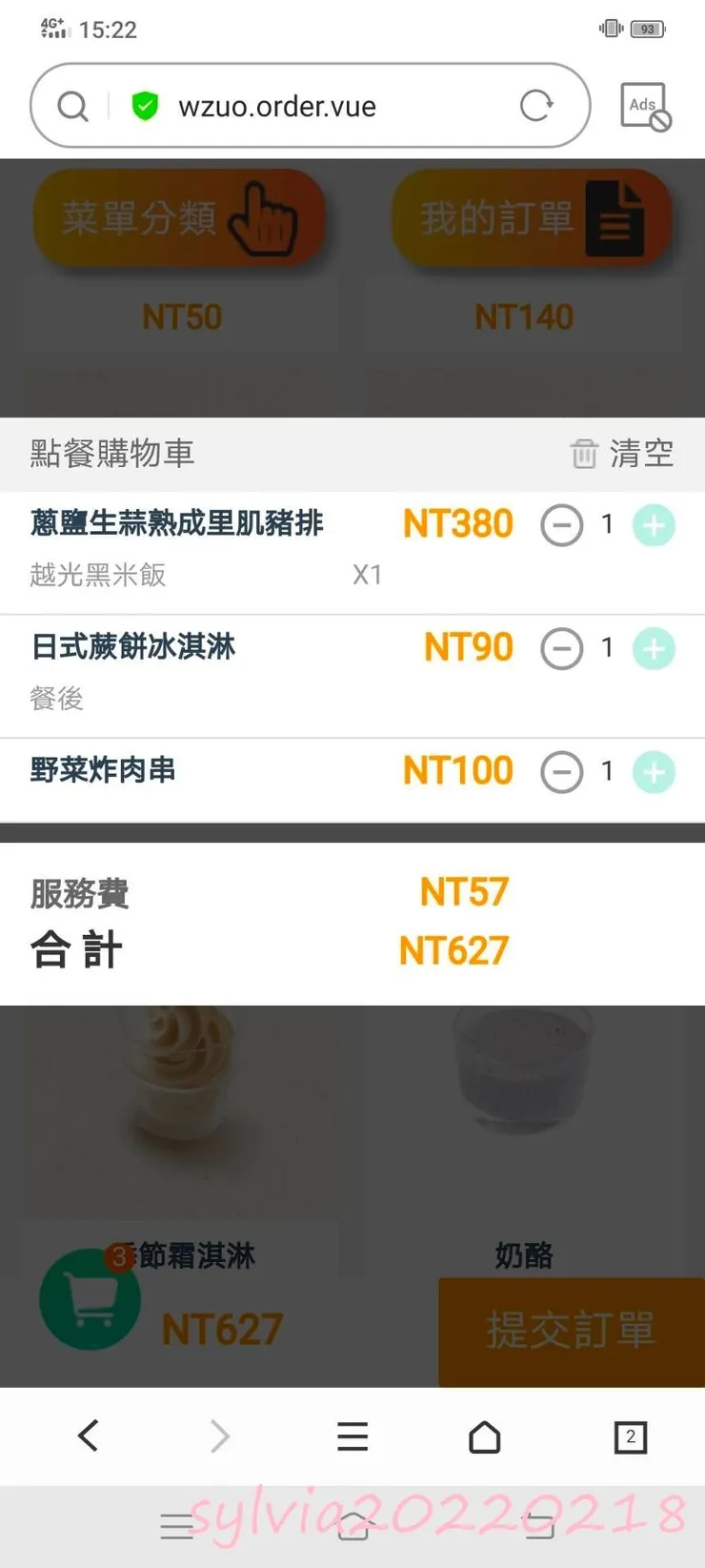This screenshot has width=705, height=1568.
Task: Tap the search magnifier icon
Action: 73,106
